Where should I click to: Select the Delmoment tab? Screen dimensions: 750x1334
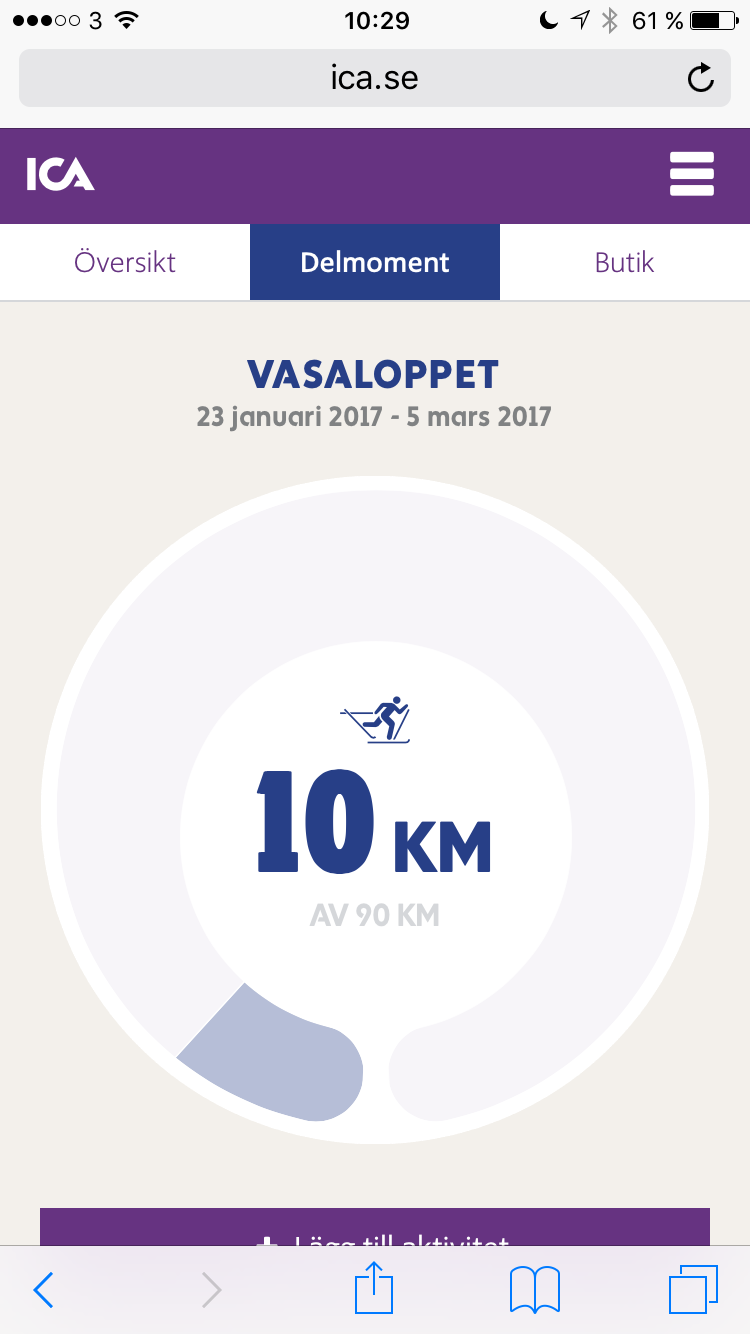(x=375, y=262)
